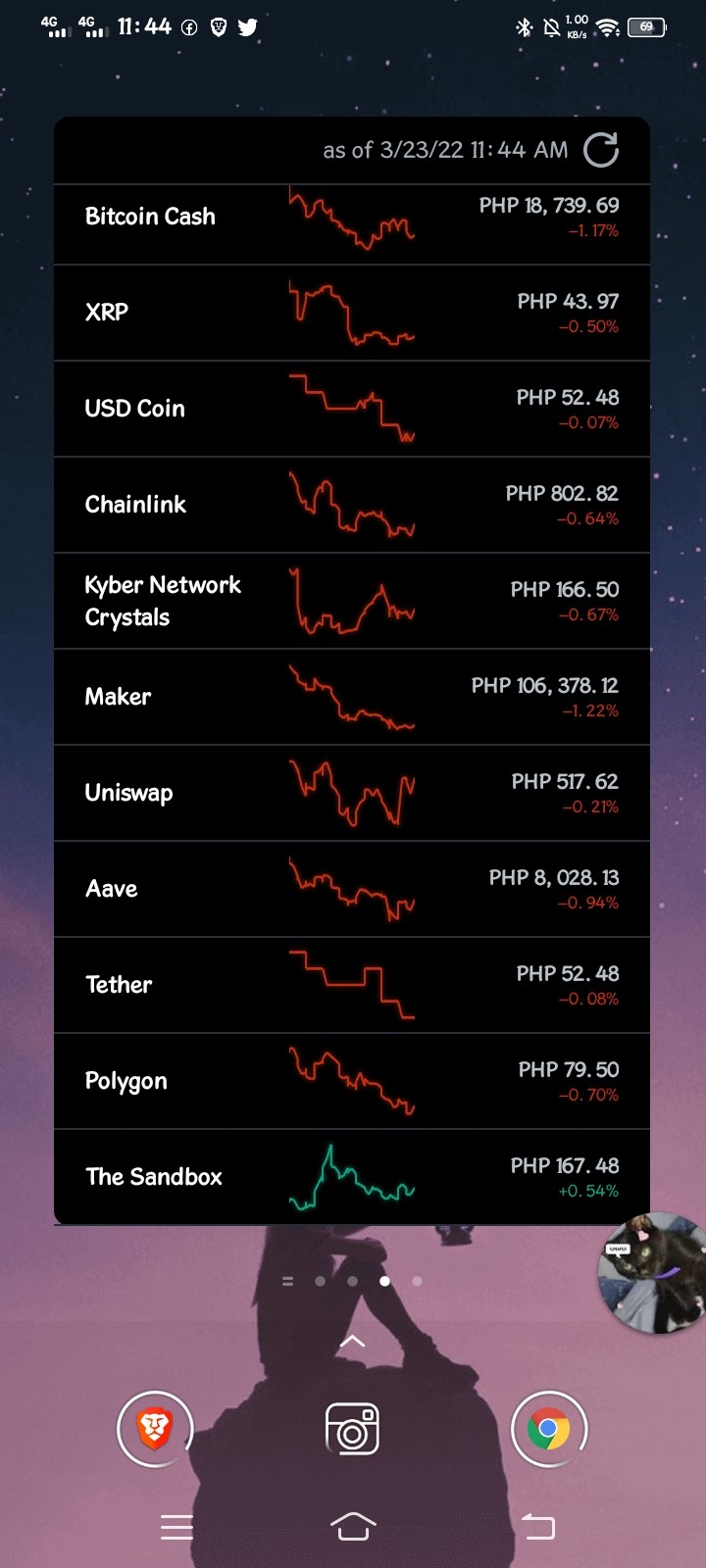Select the Tether row

coord(352,985)
